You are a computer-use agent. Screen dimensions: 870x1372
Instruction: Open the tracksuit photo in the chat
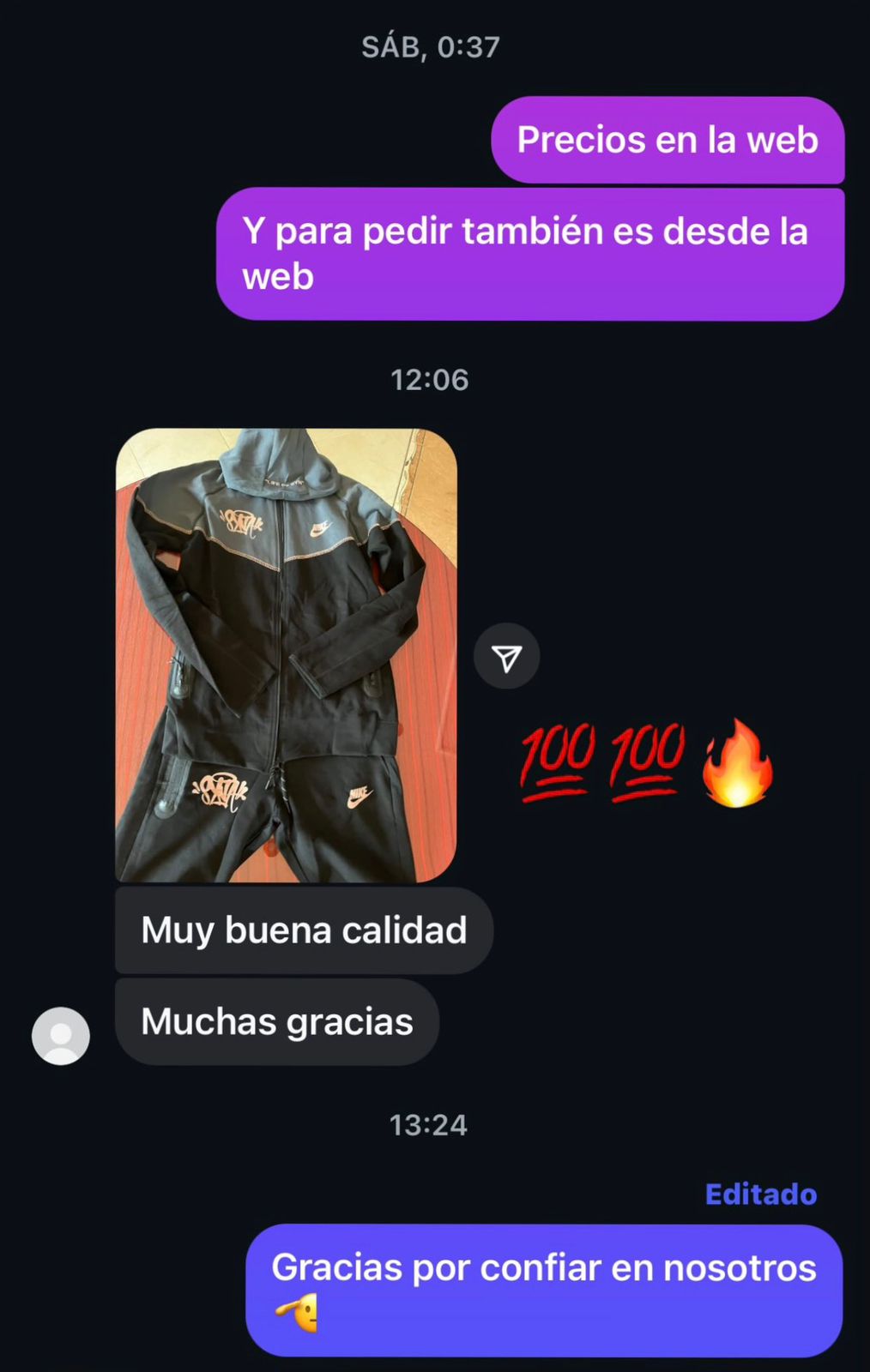coord(286,655)
